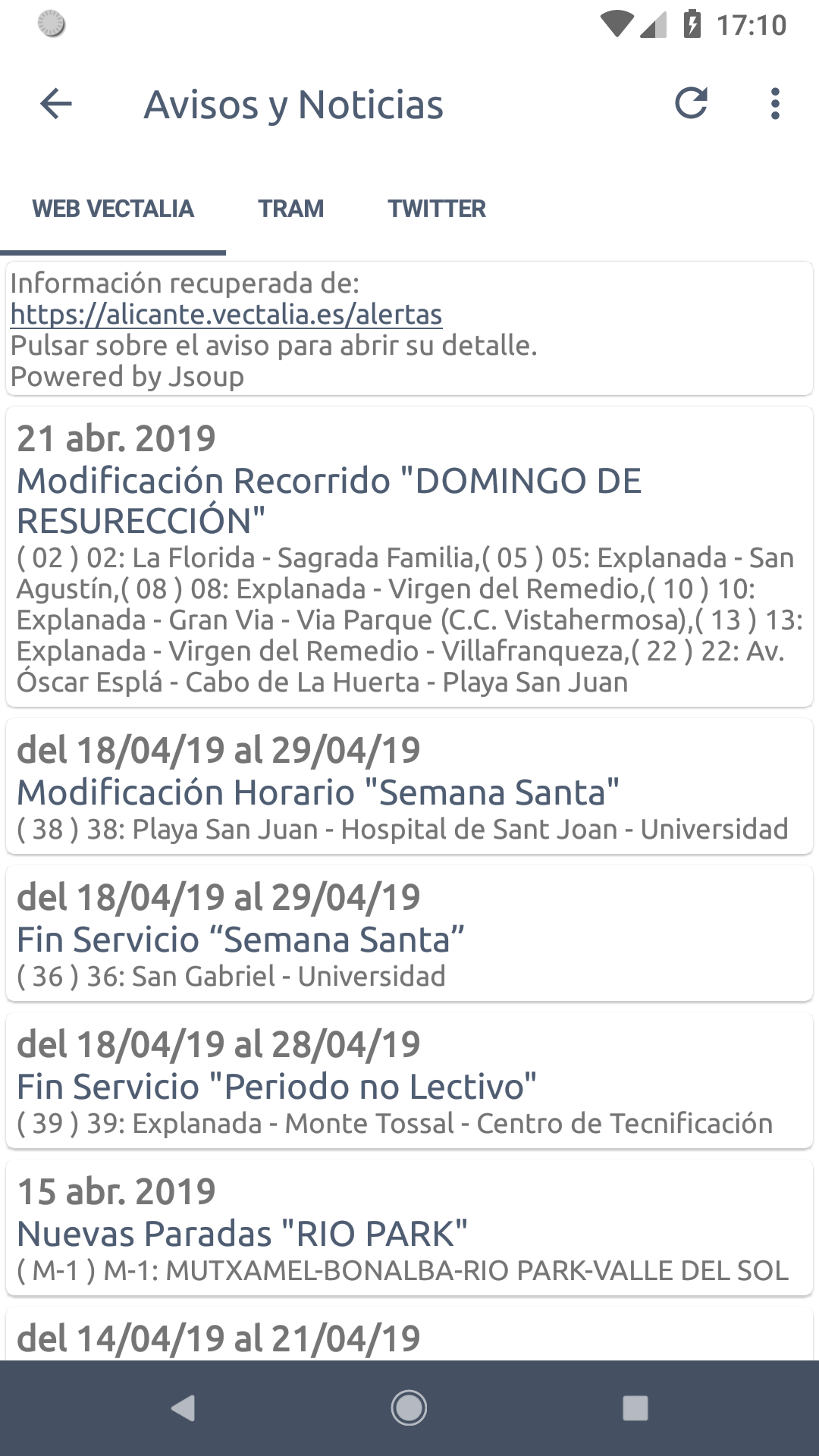Open the "Periodo no Lectivo" notice

[409, 1081]
